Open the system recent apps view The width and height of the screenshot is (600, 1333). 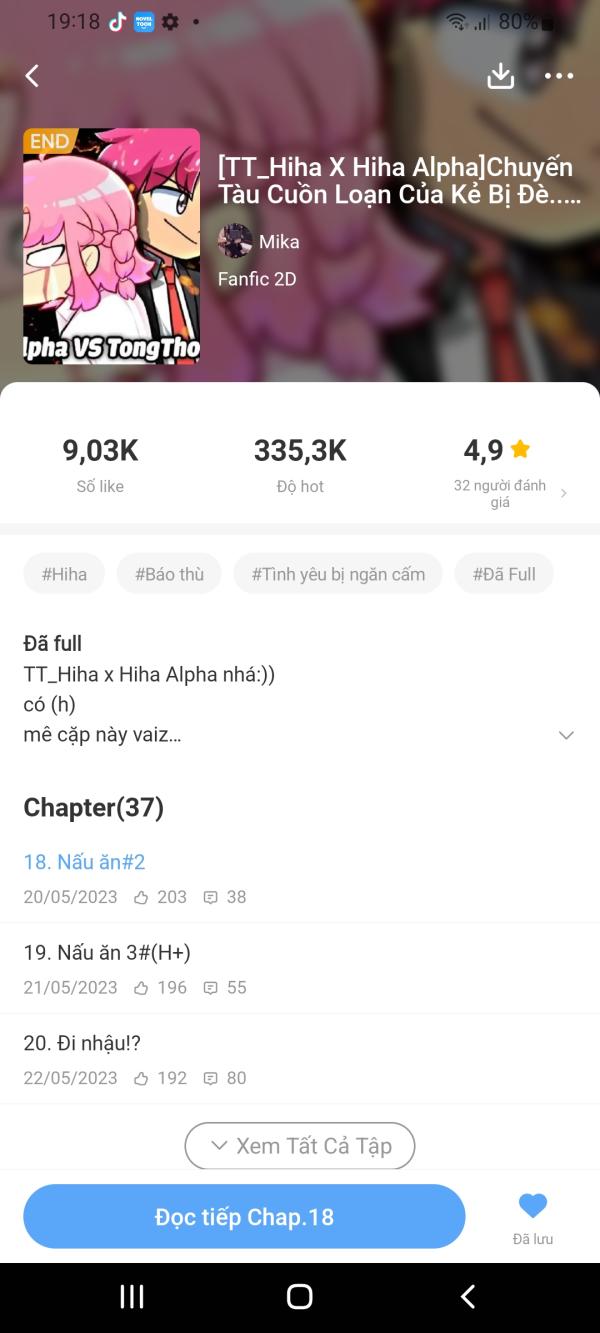(132, 1297)
